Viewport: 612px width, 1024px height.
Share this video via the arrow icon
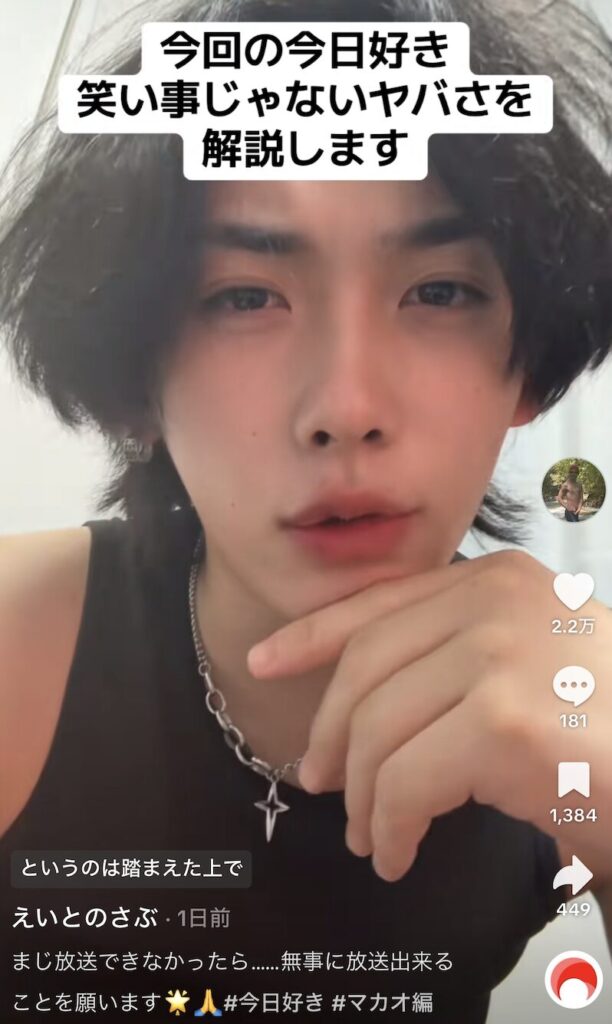click(x=573, y=876)
